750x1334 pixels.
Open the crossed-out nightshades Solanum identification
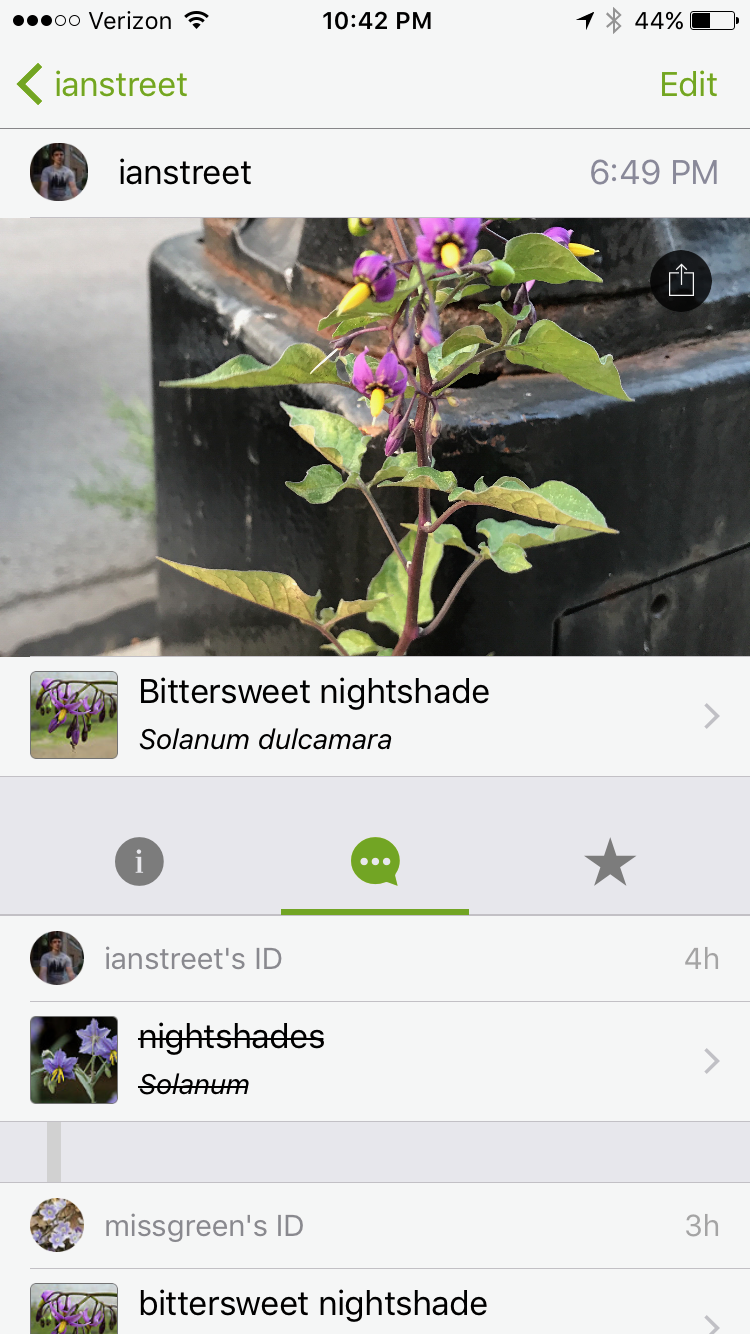tap(375, 1060)
